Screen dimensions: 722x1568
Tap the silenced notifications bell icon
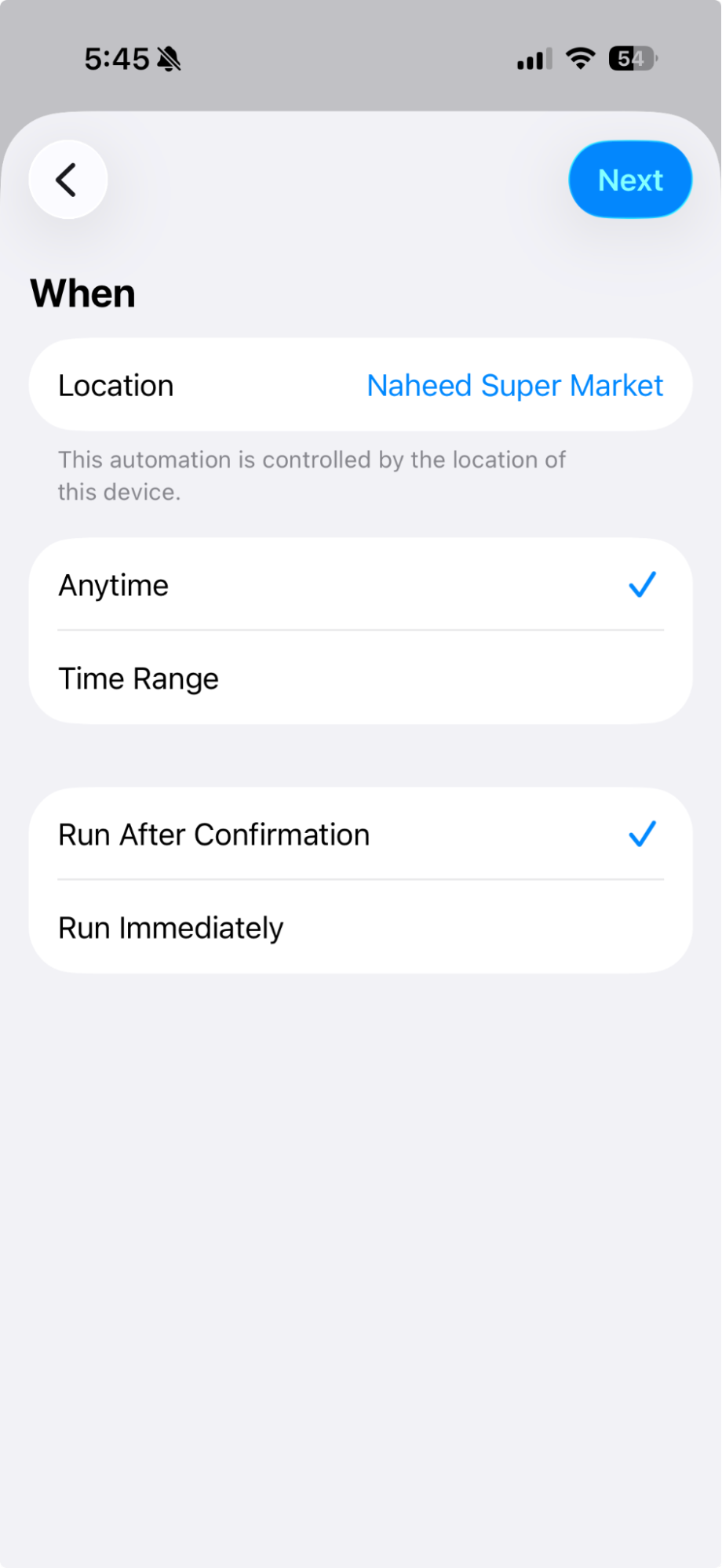pos(170,58)
